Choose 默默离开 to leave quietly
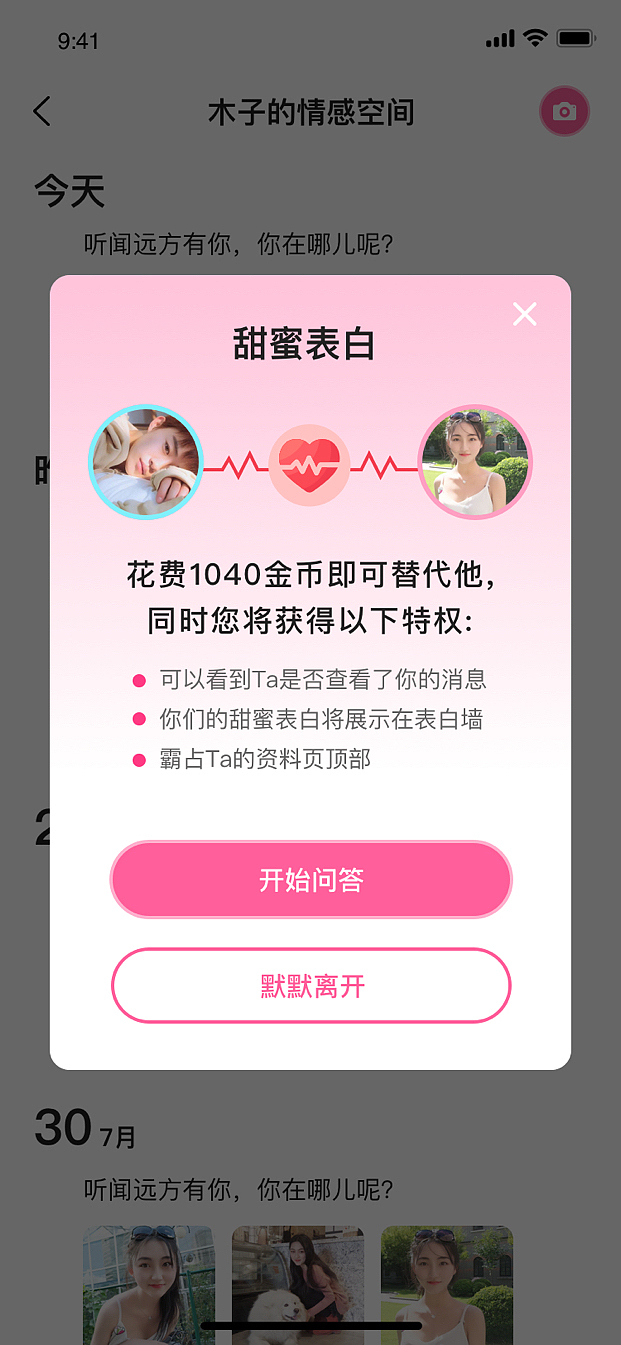 [311, 986]
